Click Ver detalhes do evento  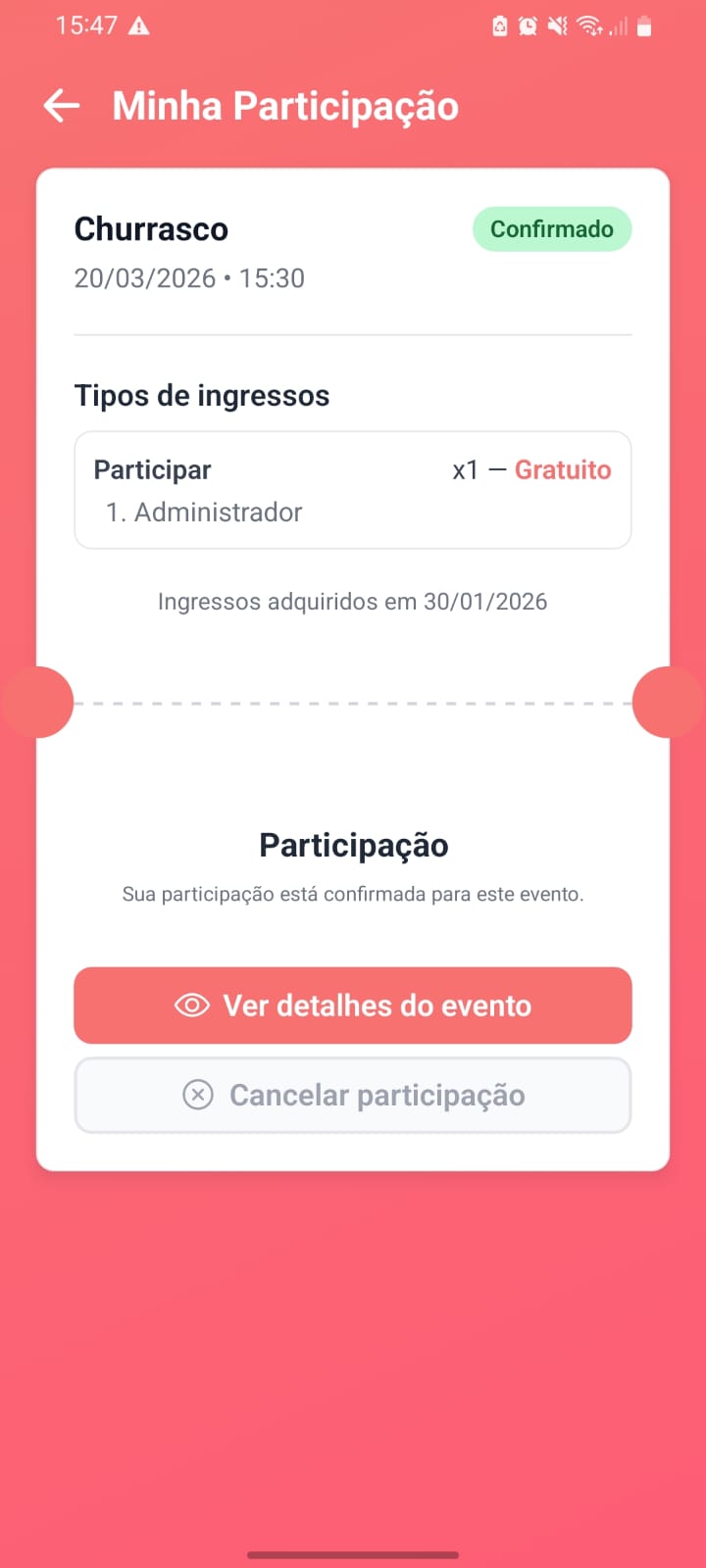[353, 1004]
